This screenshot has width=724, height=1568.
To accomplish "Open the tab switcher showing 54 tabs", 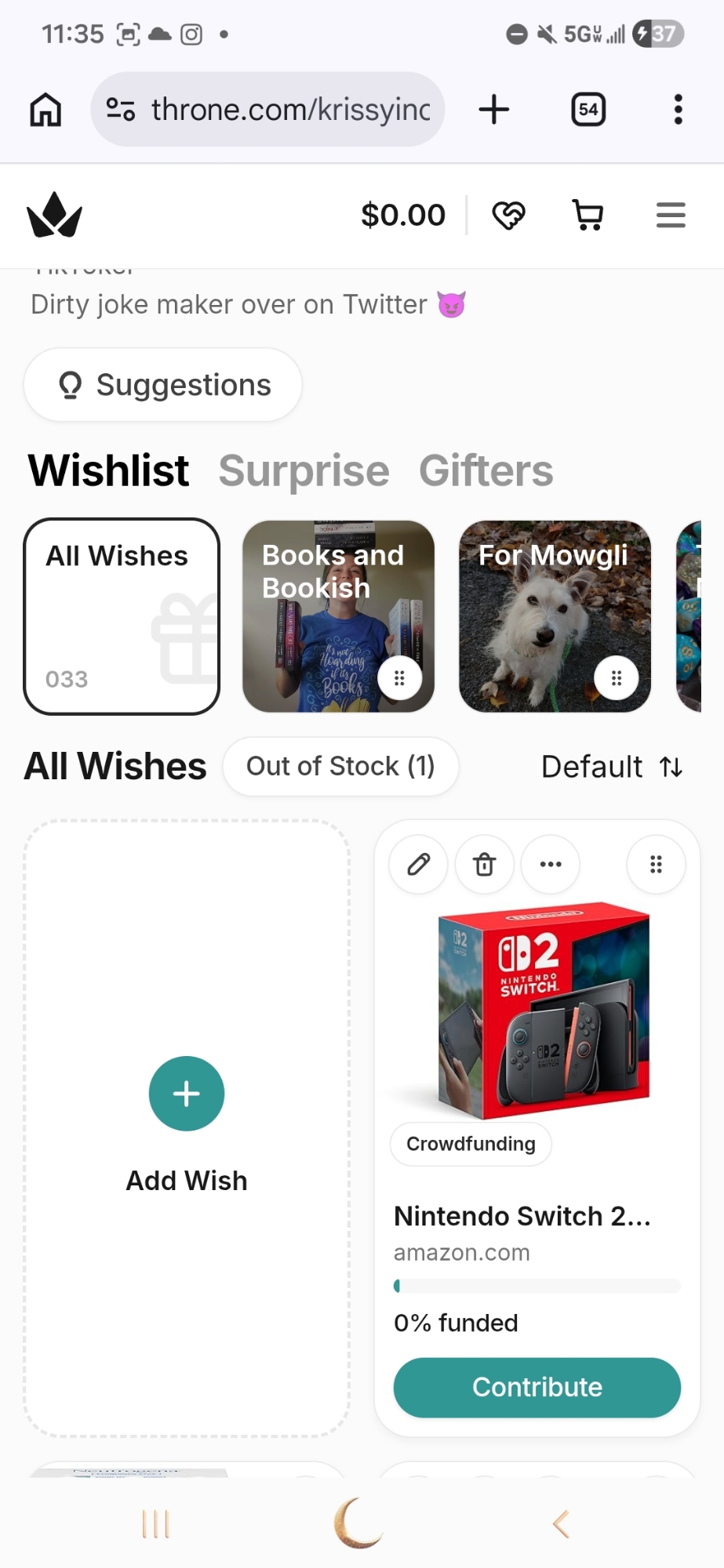I will pyautogui.click(x=588, y=110).
